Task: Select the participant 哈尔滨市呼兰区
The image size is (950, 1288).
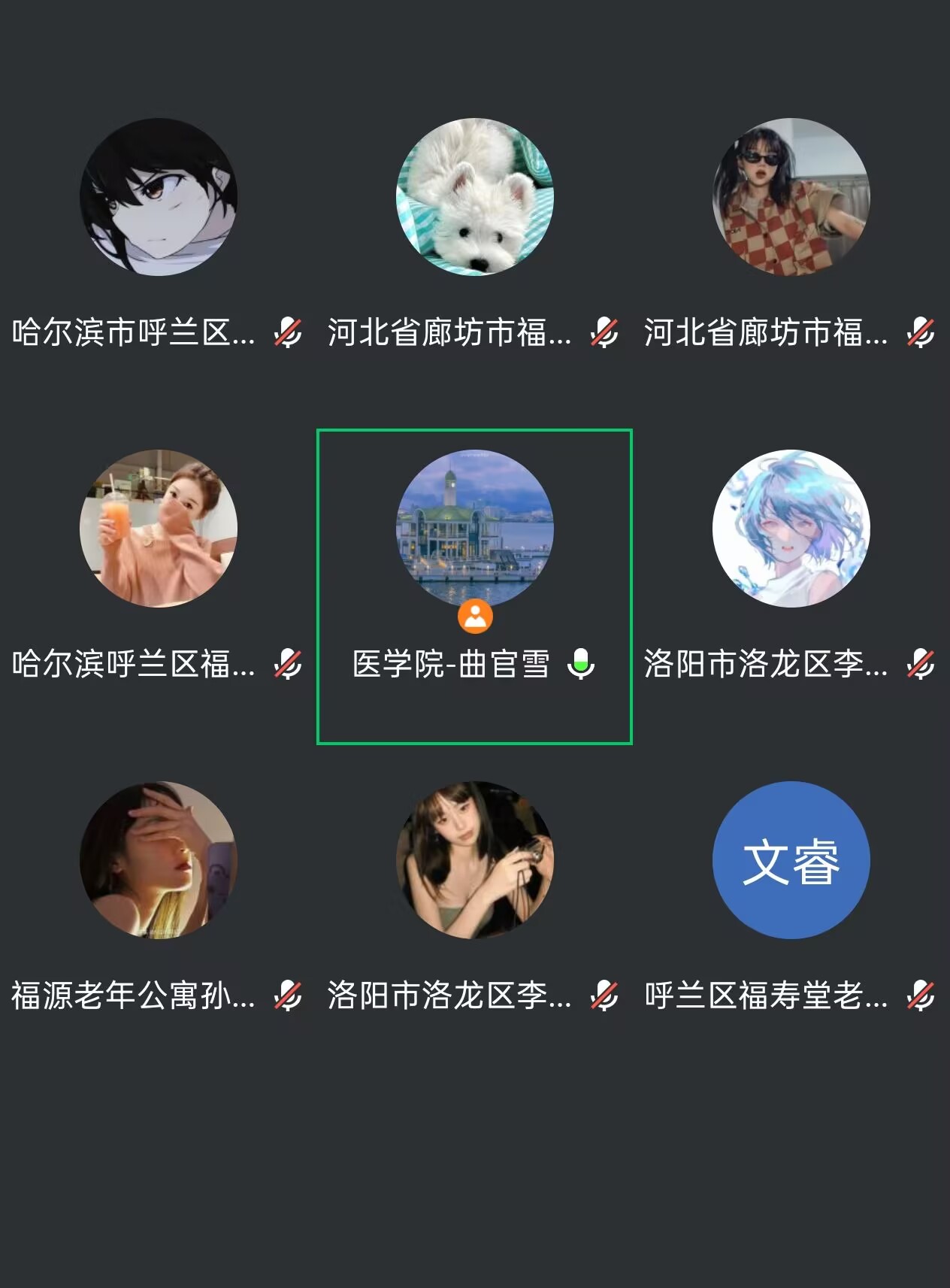Action: click(x=158, y=197)
